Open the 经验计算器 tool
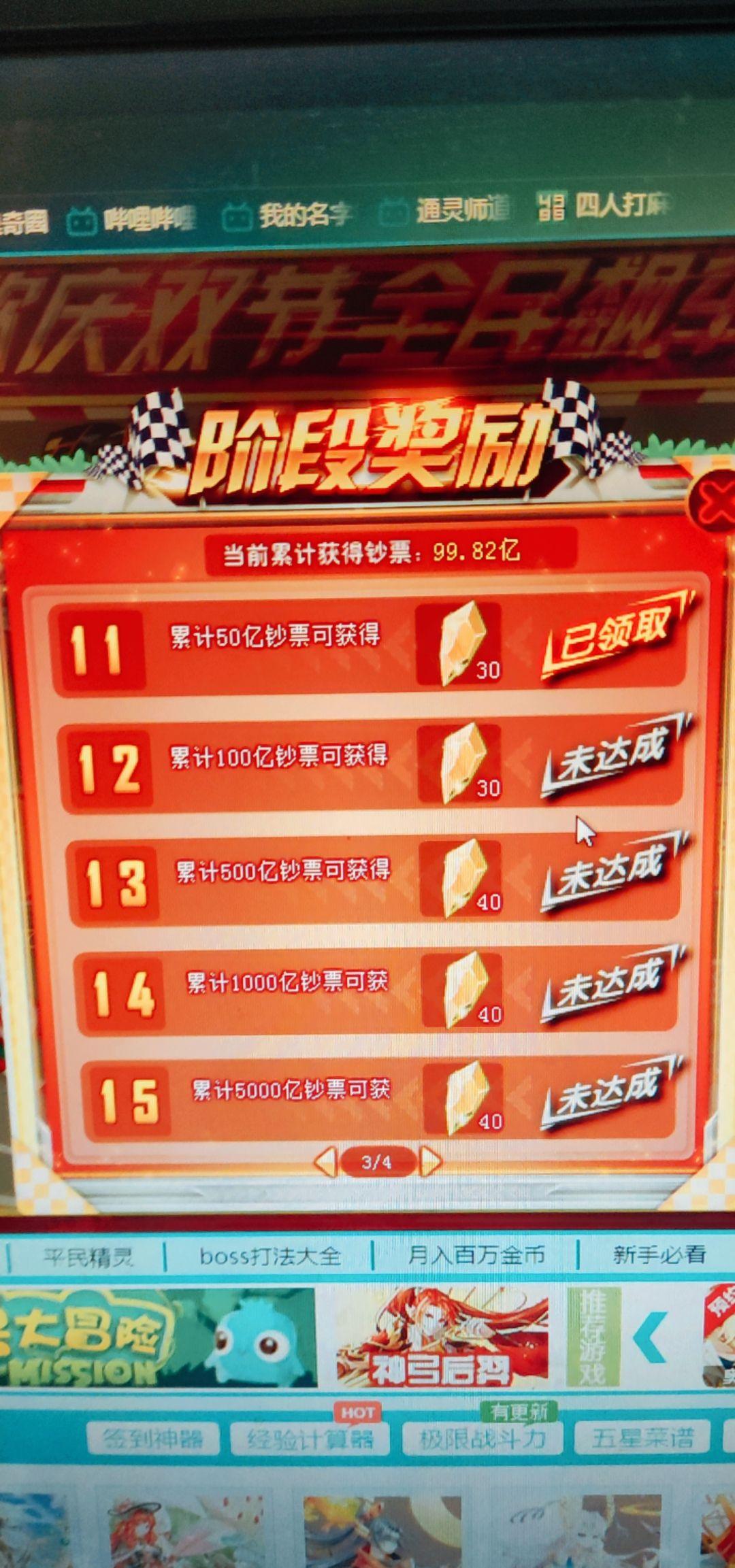This screenshot has height=1568, width=735. 310,1438
